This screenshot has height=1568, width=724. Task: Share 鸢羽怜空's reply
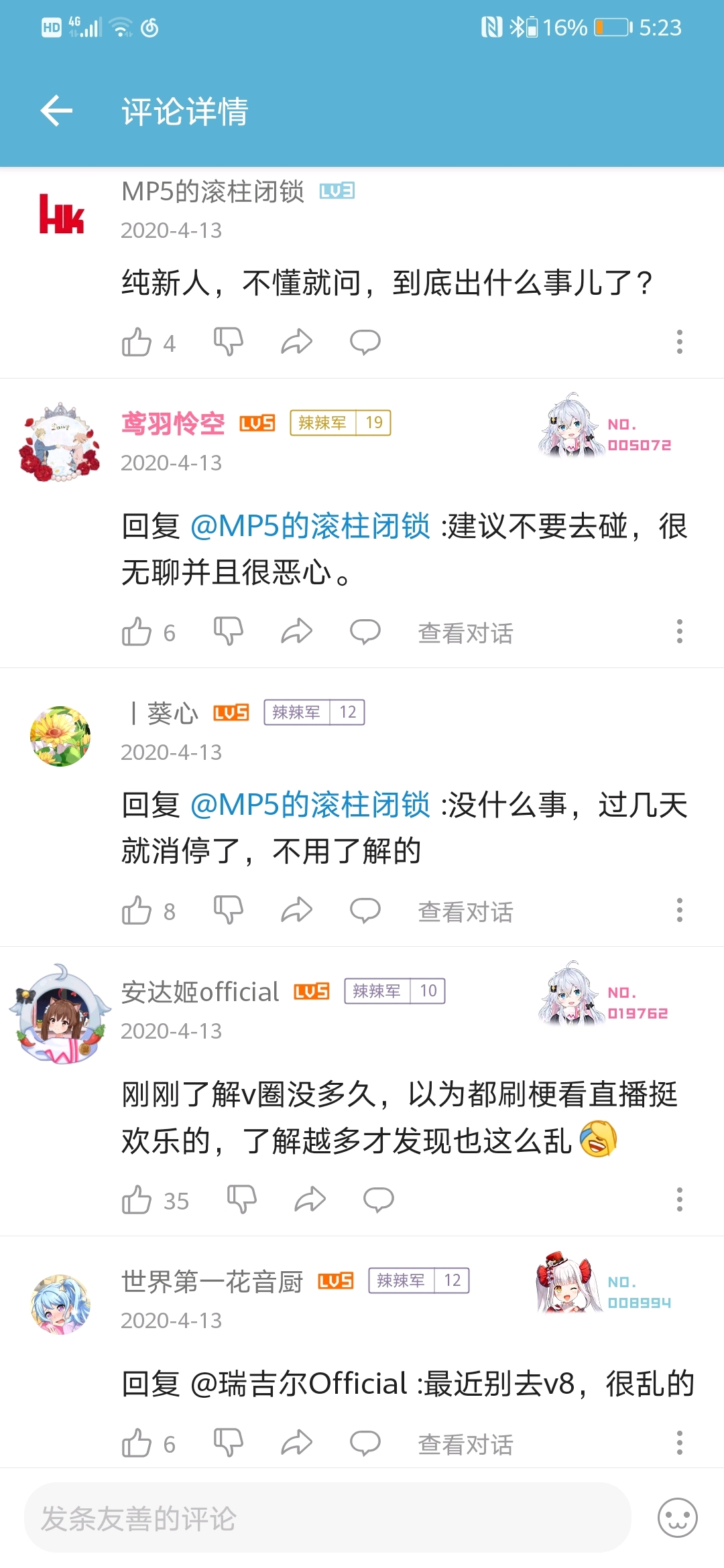296,632
